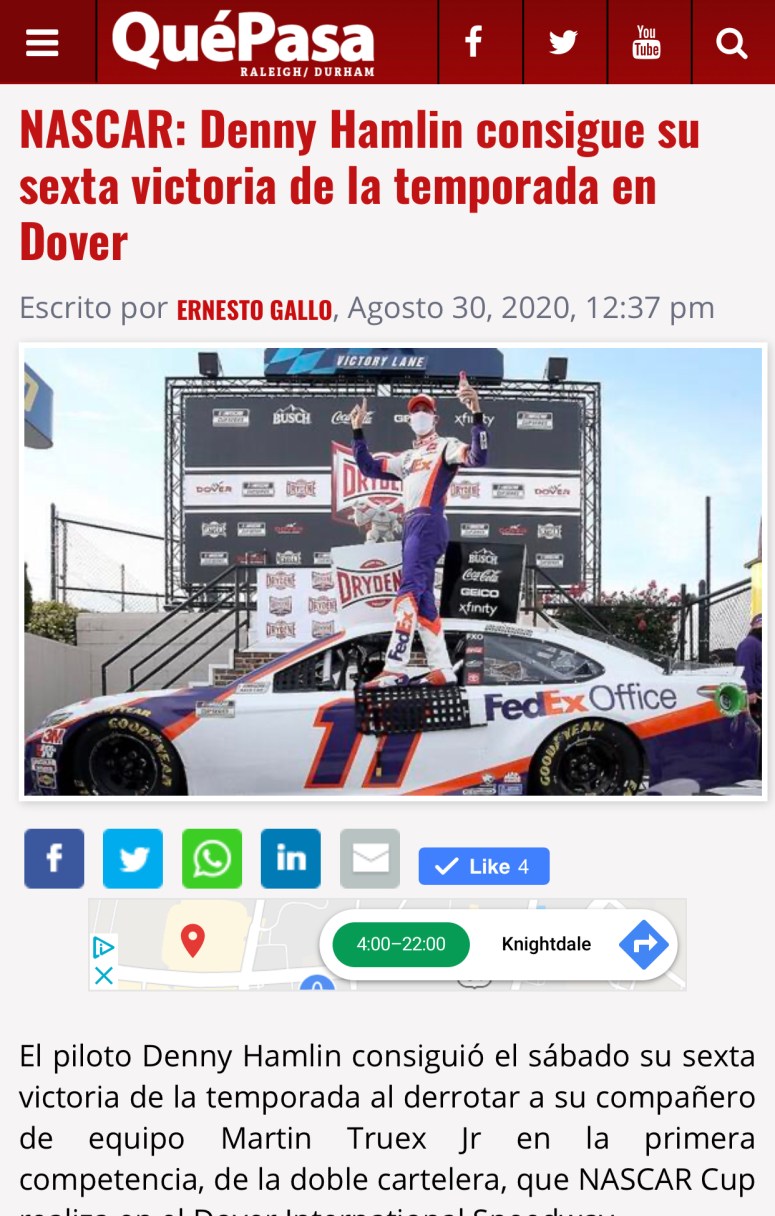Open the hamburger navigation menu
775x1216 pixels.
coord(42,42)
